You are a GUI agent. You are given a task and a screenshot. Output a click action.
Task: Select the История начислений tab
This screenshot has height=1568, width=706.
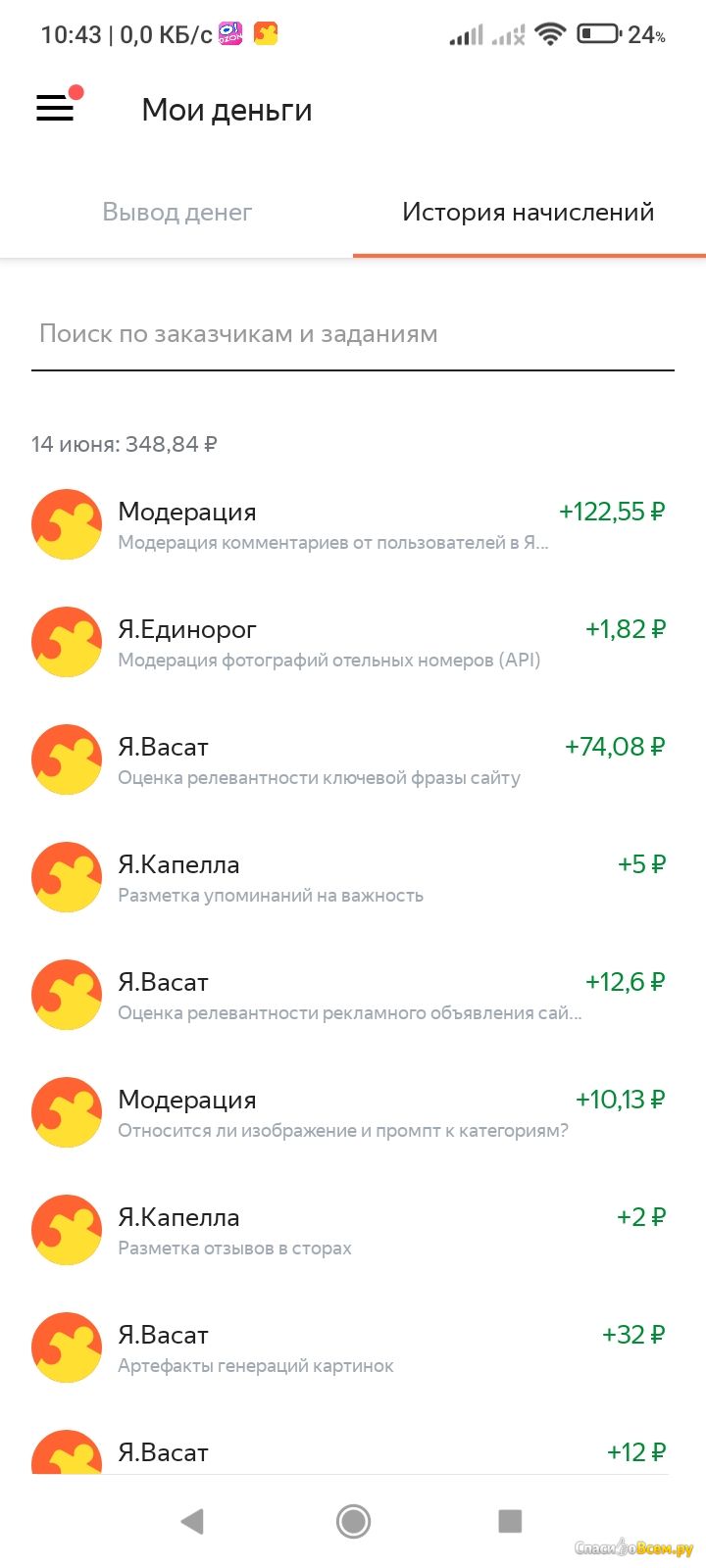[x=529, y=212]
